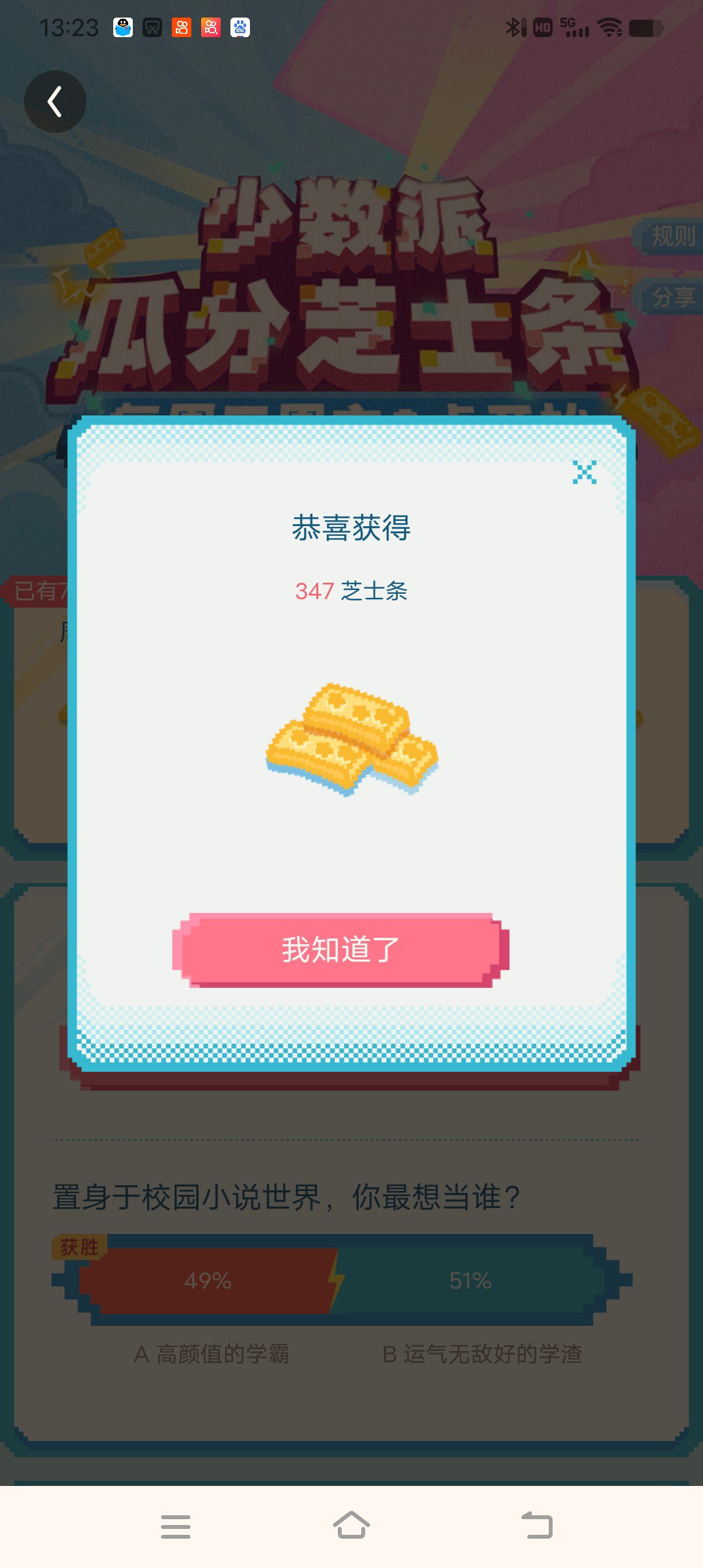Open the 规则 rules button
Screen dimensions: 703x1568
[x=672, y=236]
